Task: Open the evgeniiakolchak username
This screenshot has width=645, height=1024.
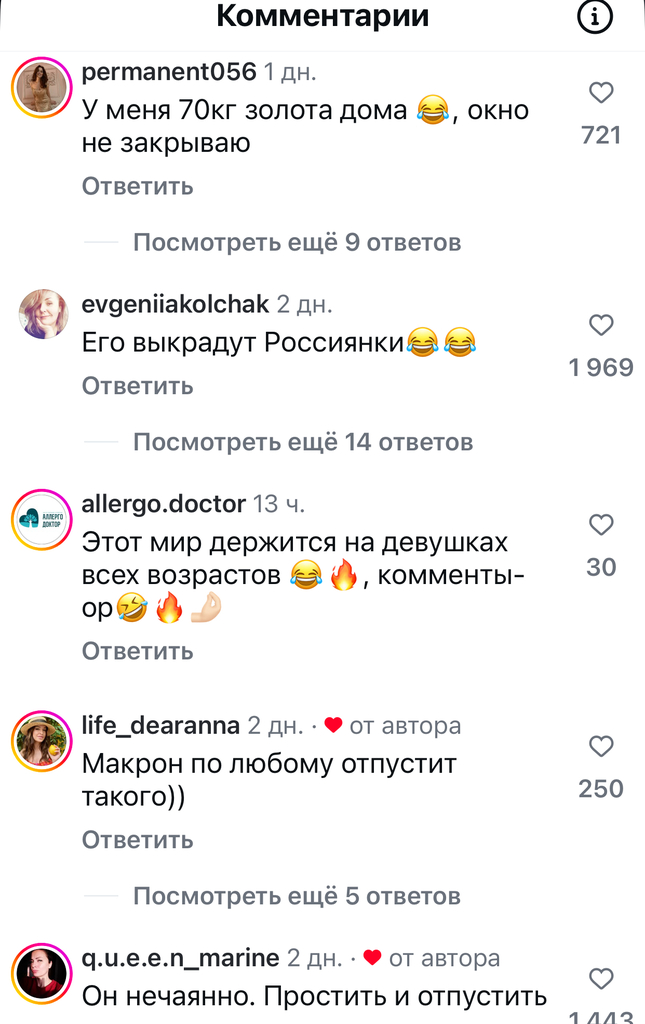Action: (175, 304)
